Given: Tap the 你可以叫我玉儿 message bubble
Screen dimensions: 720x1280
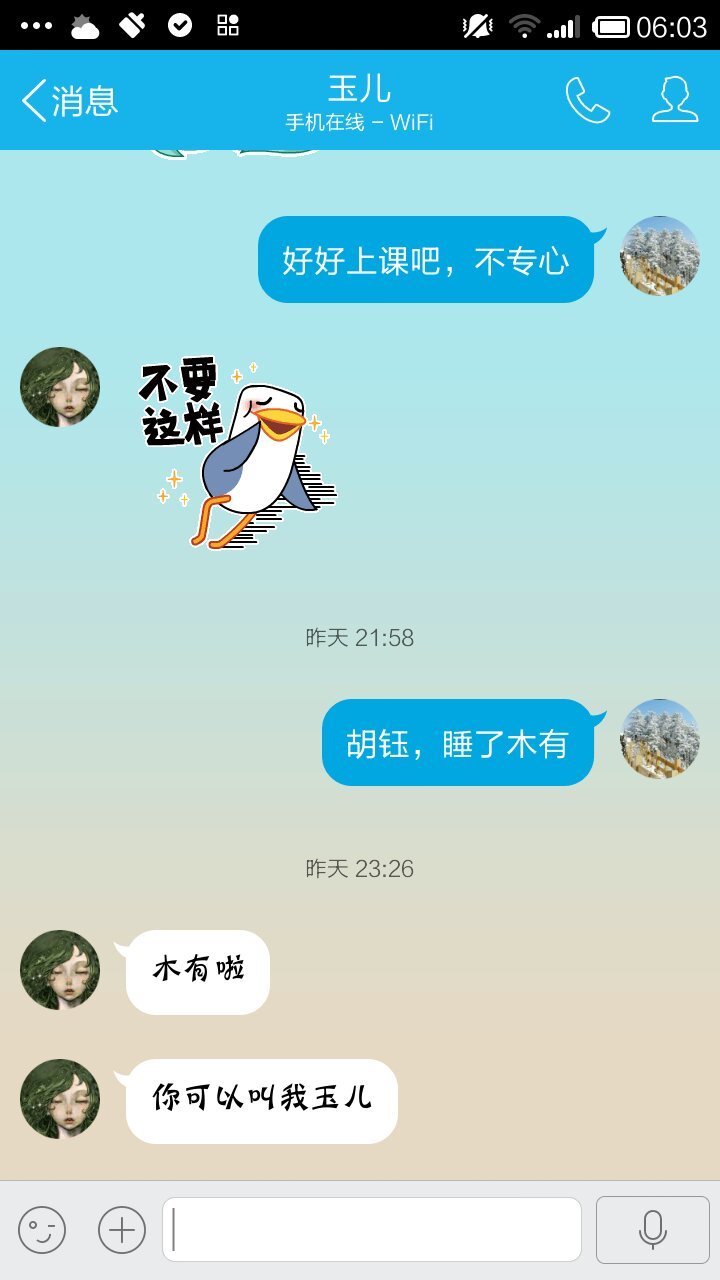Looking at the screenshot, I should coord(262,1100).
